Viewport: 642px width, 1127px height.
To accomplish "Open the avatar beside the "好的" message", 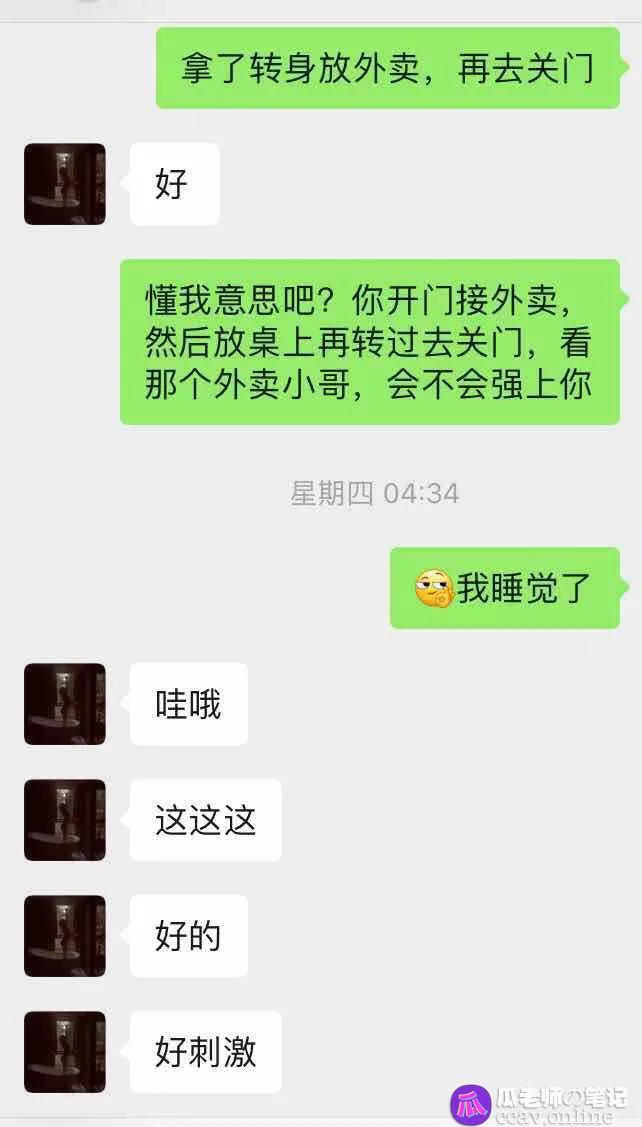I will pos(65,936).
